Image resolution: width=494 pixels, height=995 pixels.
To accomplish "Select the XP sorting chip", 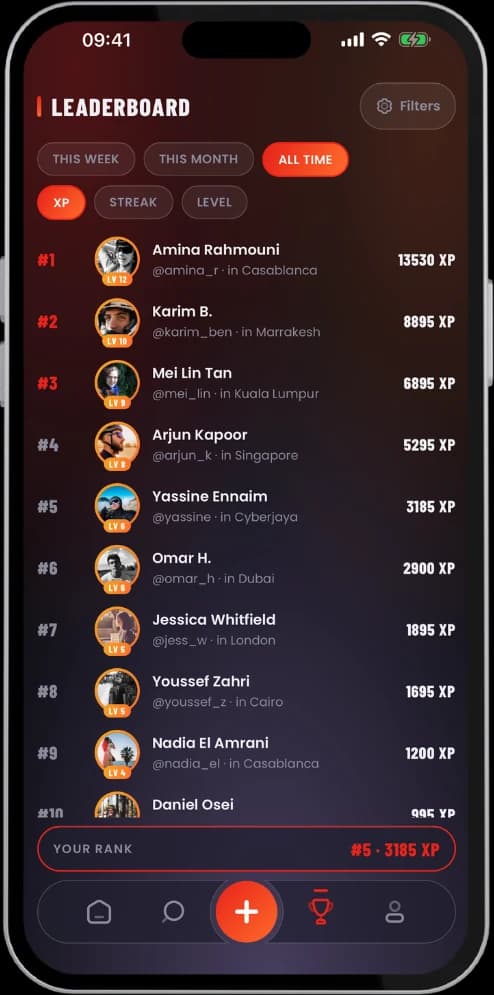I will (61, 202).
